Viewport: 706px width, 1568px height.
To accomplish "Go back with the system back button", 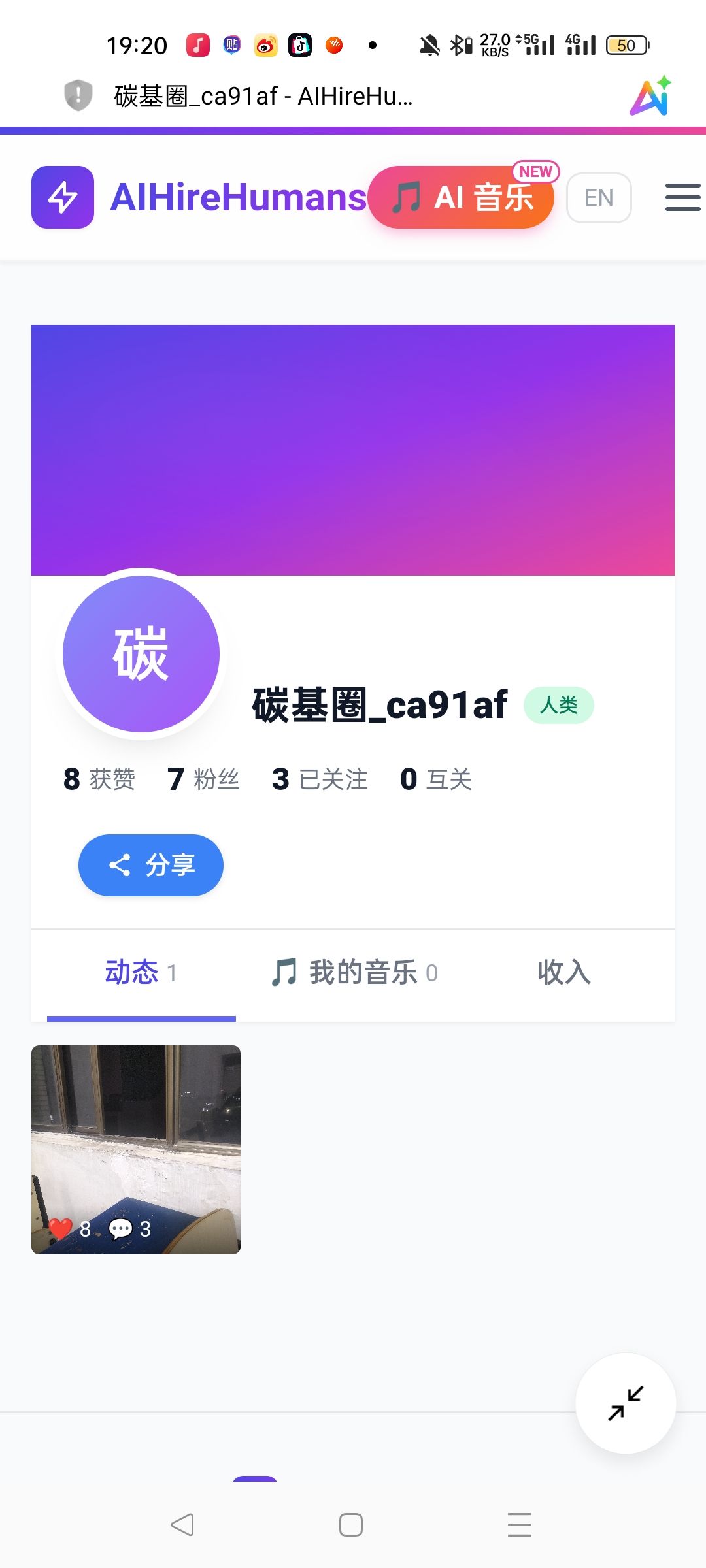I will [x=182, y=1525].
